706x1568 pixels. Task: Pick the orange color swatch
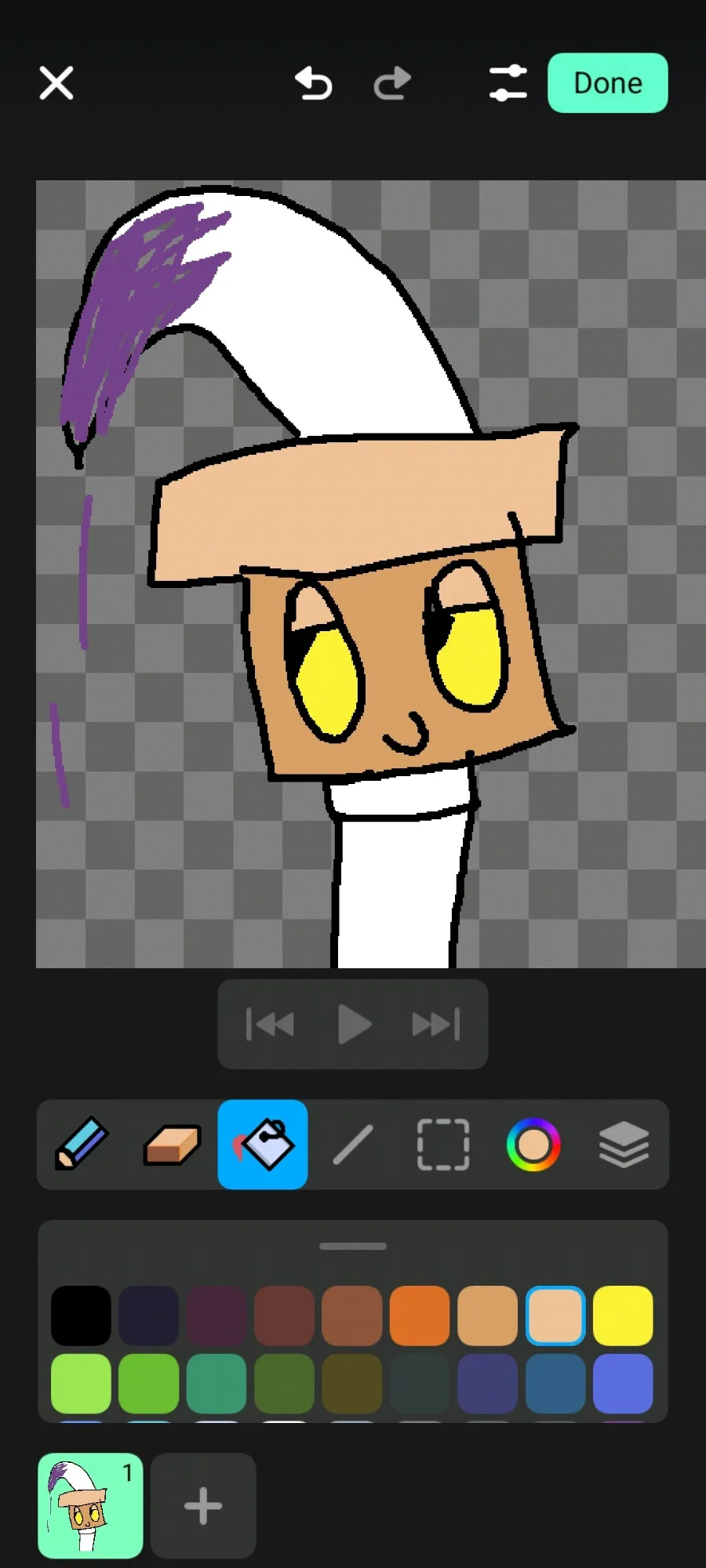point(420,1316)
